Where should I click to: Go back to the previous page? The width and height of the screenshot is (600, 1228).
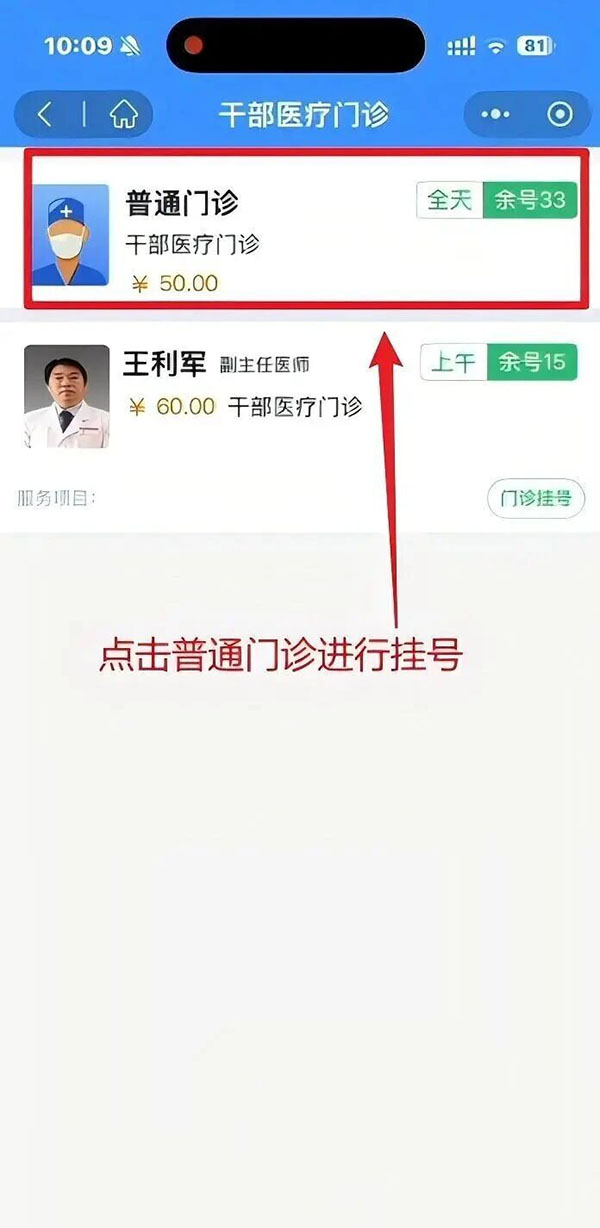click(45, 115)
